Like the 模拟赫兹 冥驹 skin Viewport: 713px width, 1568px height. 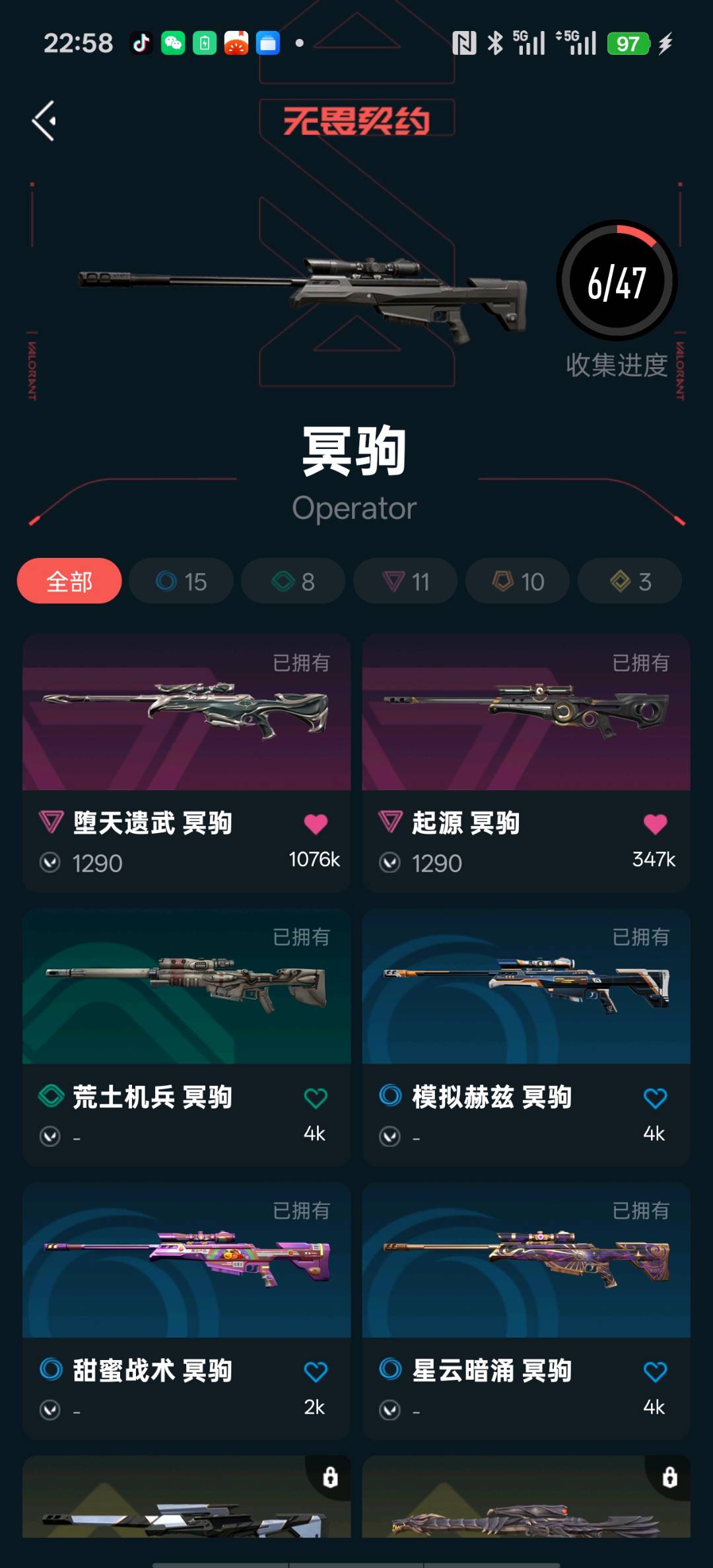pos(655,1099)
